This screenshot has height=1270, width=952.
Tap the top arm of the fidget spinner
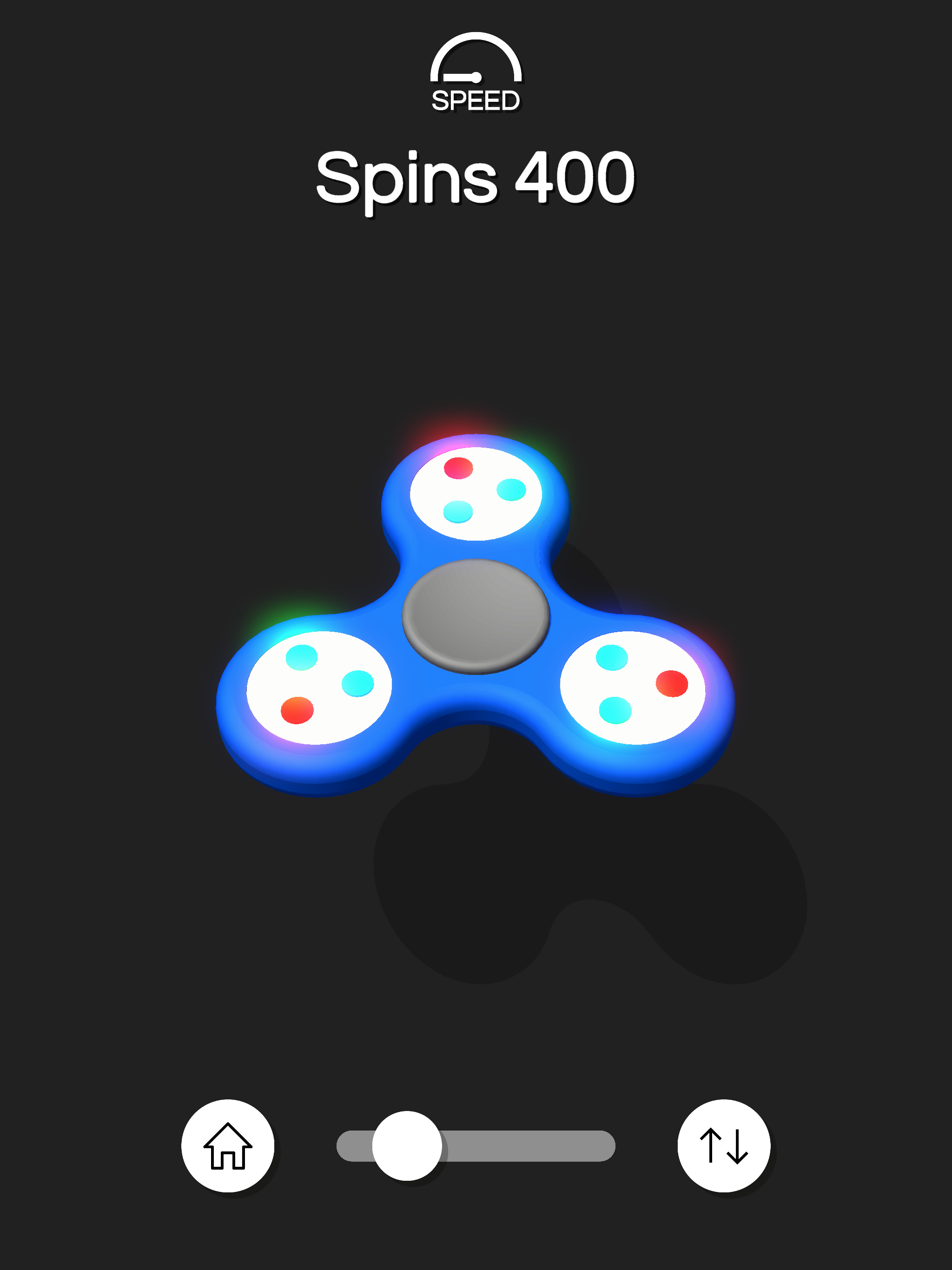coord(476,491)
